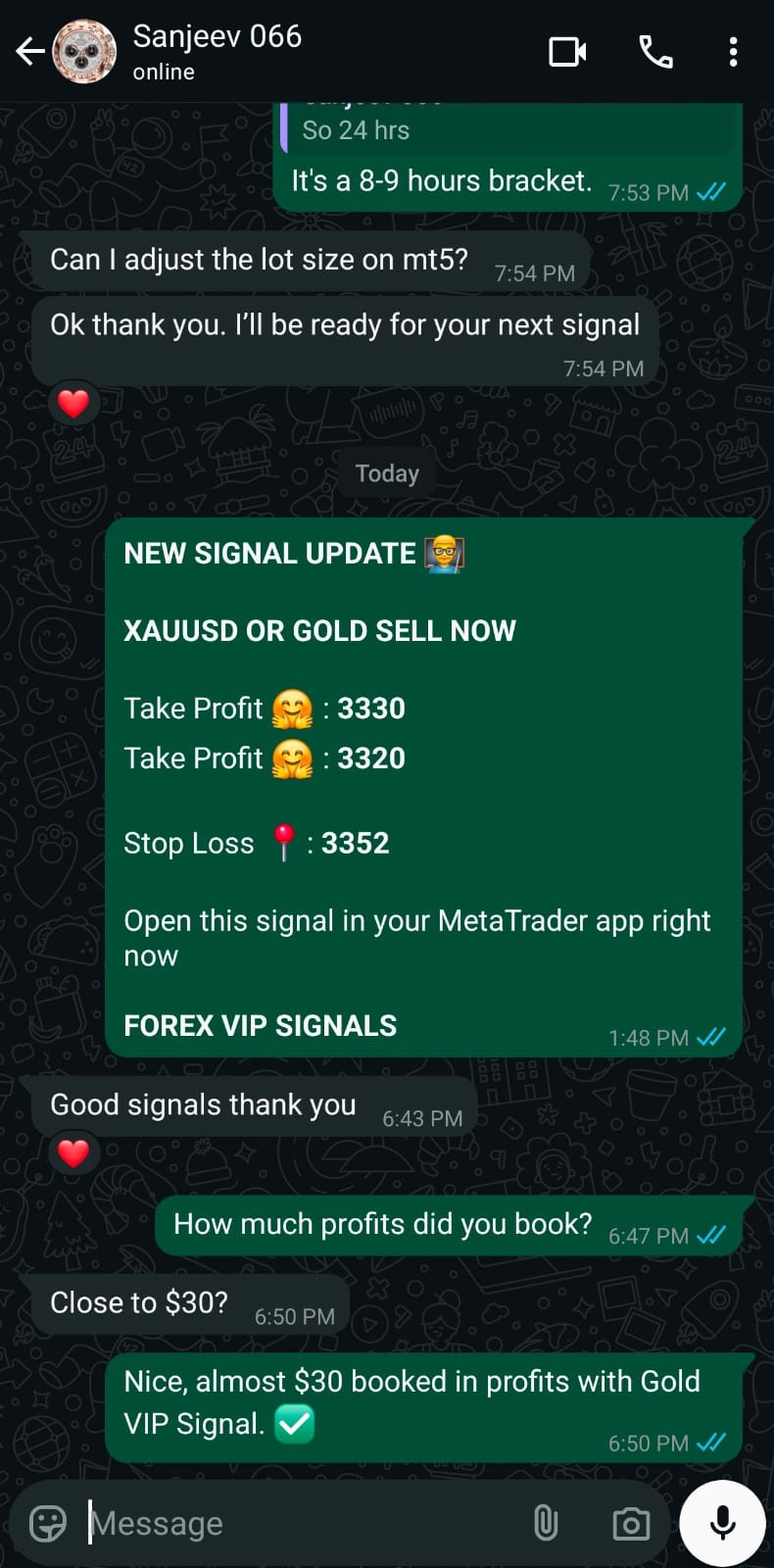The height and width of the screenshot is (1568, 774).
Task: Open the three-dot overflow menu
Action: [x=733, y=51]
